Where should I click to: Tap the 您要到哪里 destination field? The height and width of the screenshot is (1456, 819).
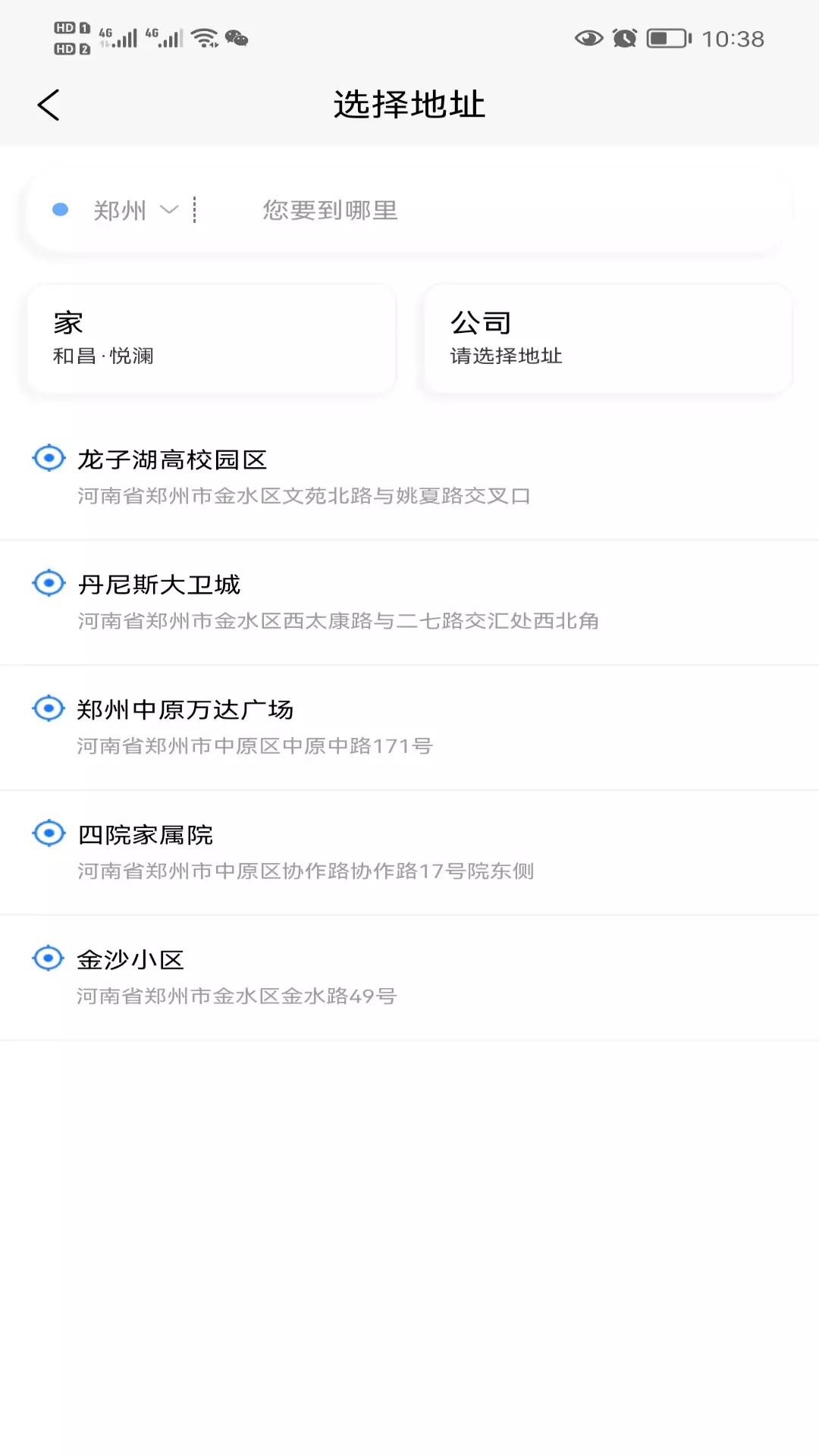493,210
